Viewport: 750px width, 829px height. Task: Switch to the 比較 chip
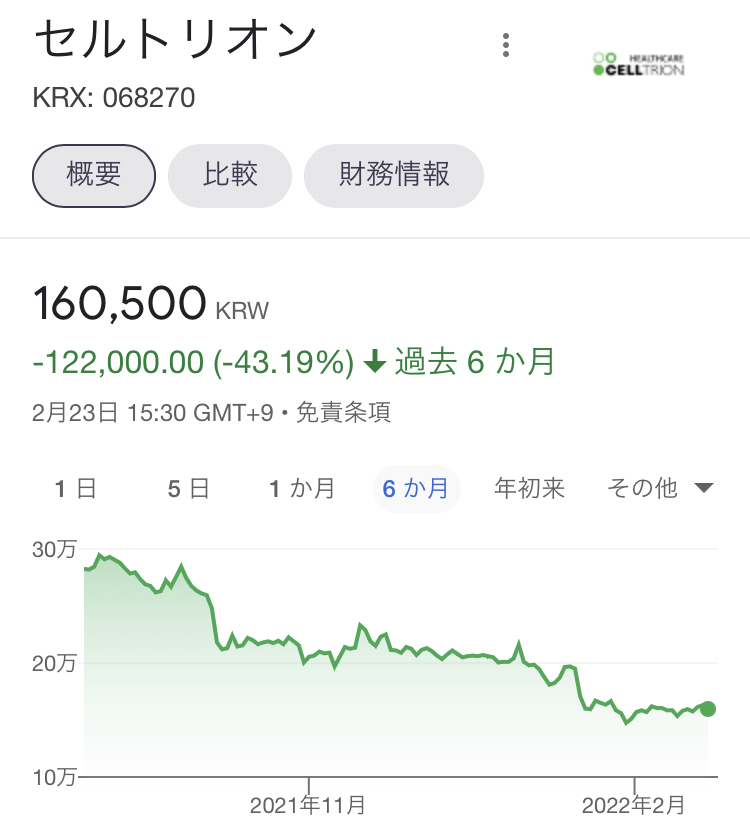(230, 175)
